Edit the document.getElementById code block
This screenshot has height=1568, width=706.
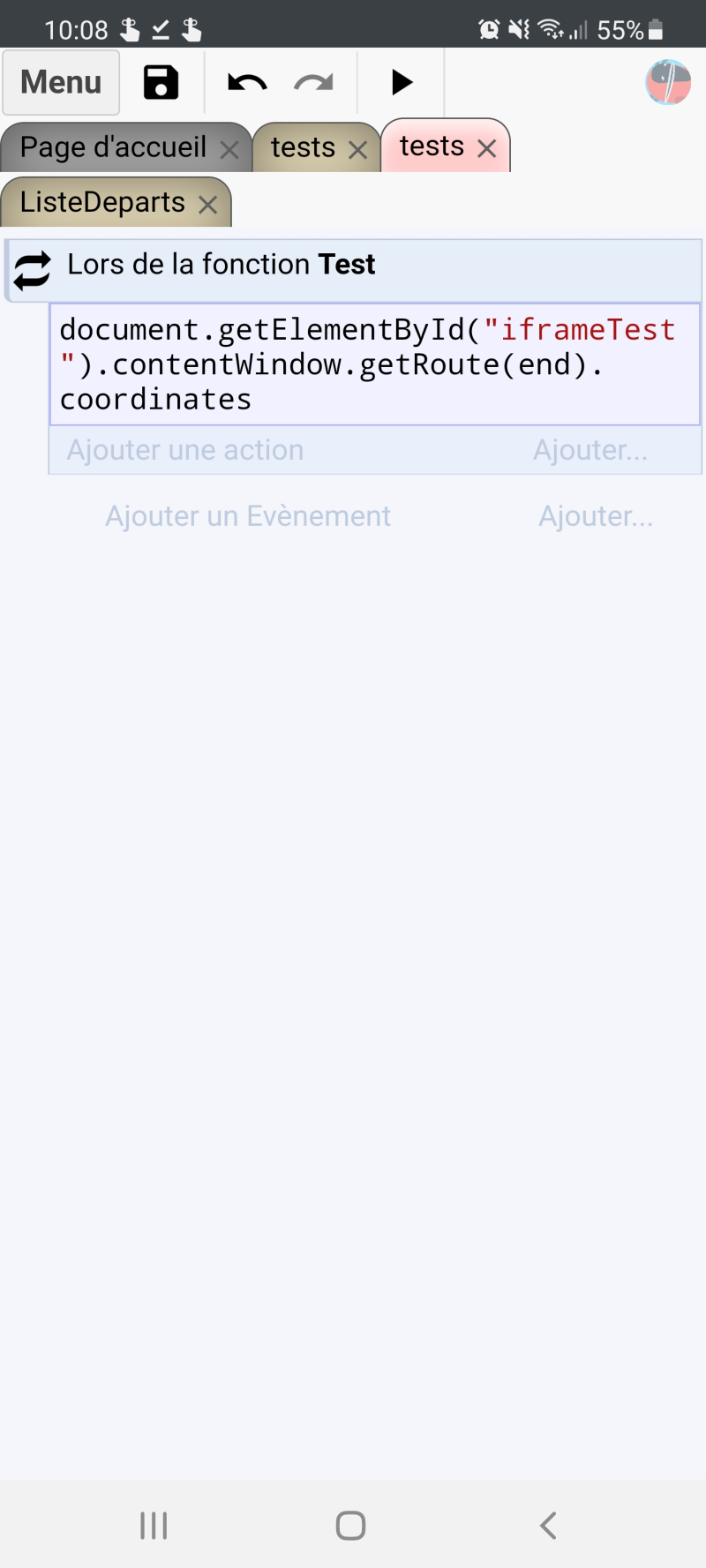pos(375,364)
